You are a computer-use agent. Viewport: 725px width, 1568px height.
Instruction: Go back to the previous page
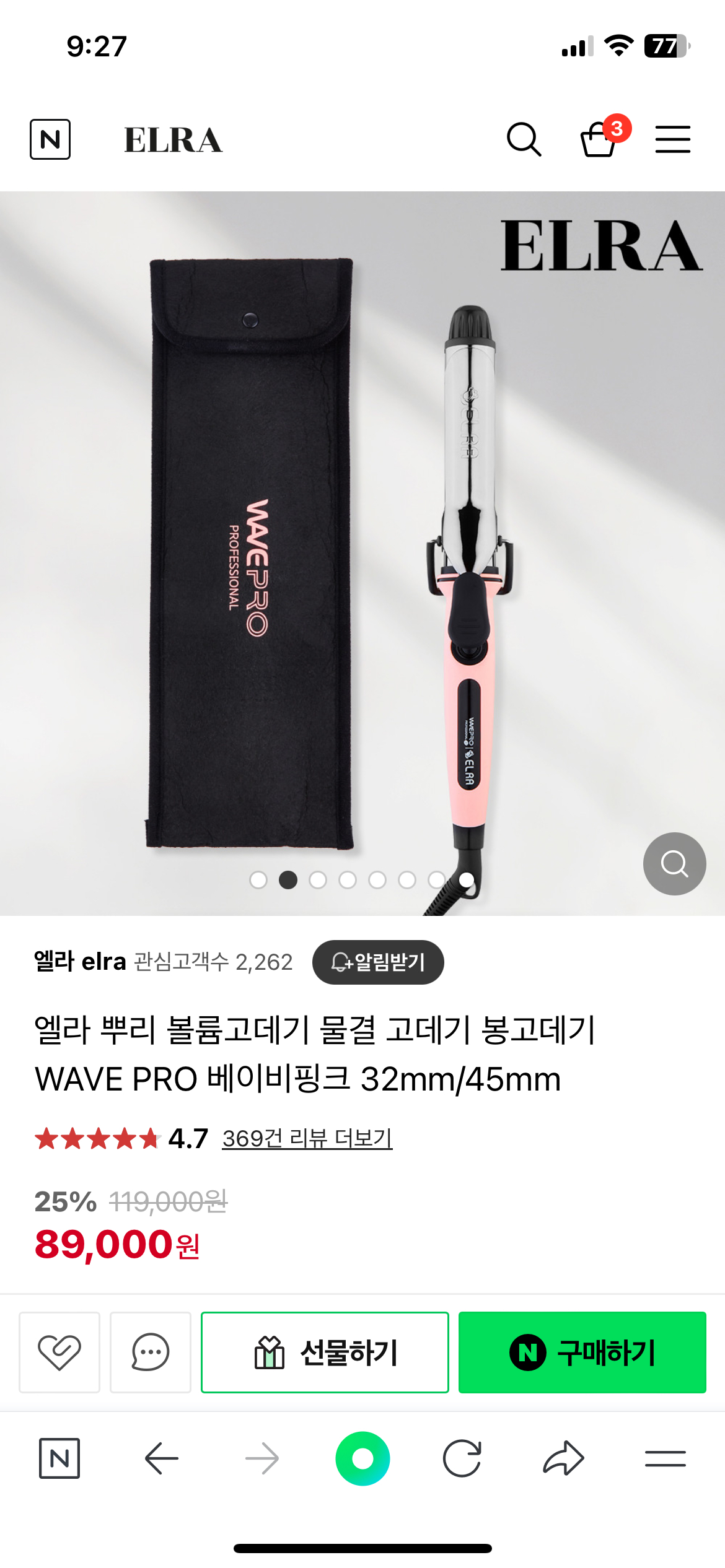pos(162,1458)
